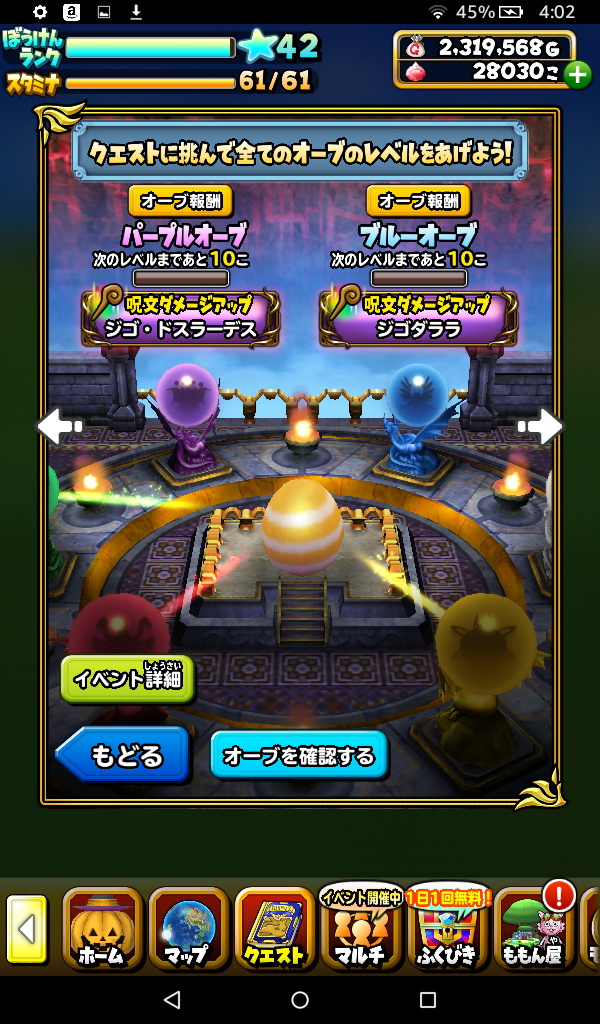Tap the Android back button

point(172,999)
